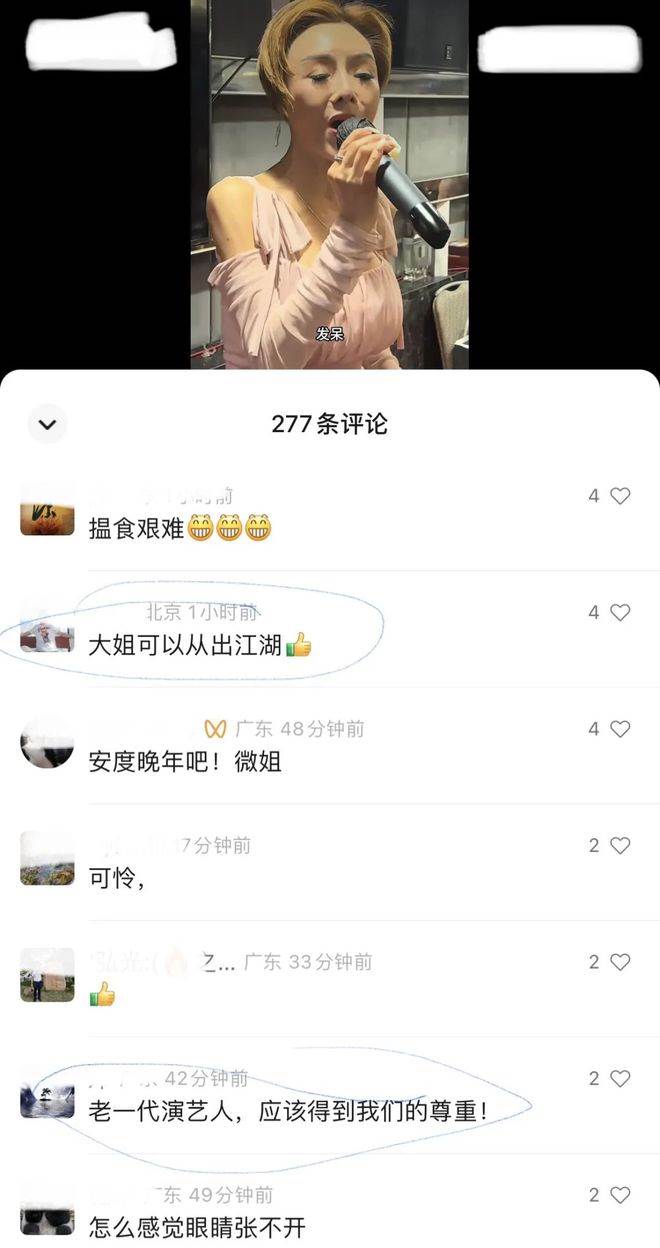Like the thumbs-up emoji comment from 广东
Viewport: 660px width, 1248px height.
620,962
